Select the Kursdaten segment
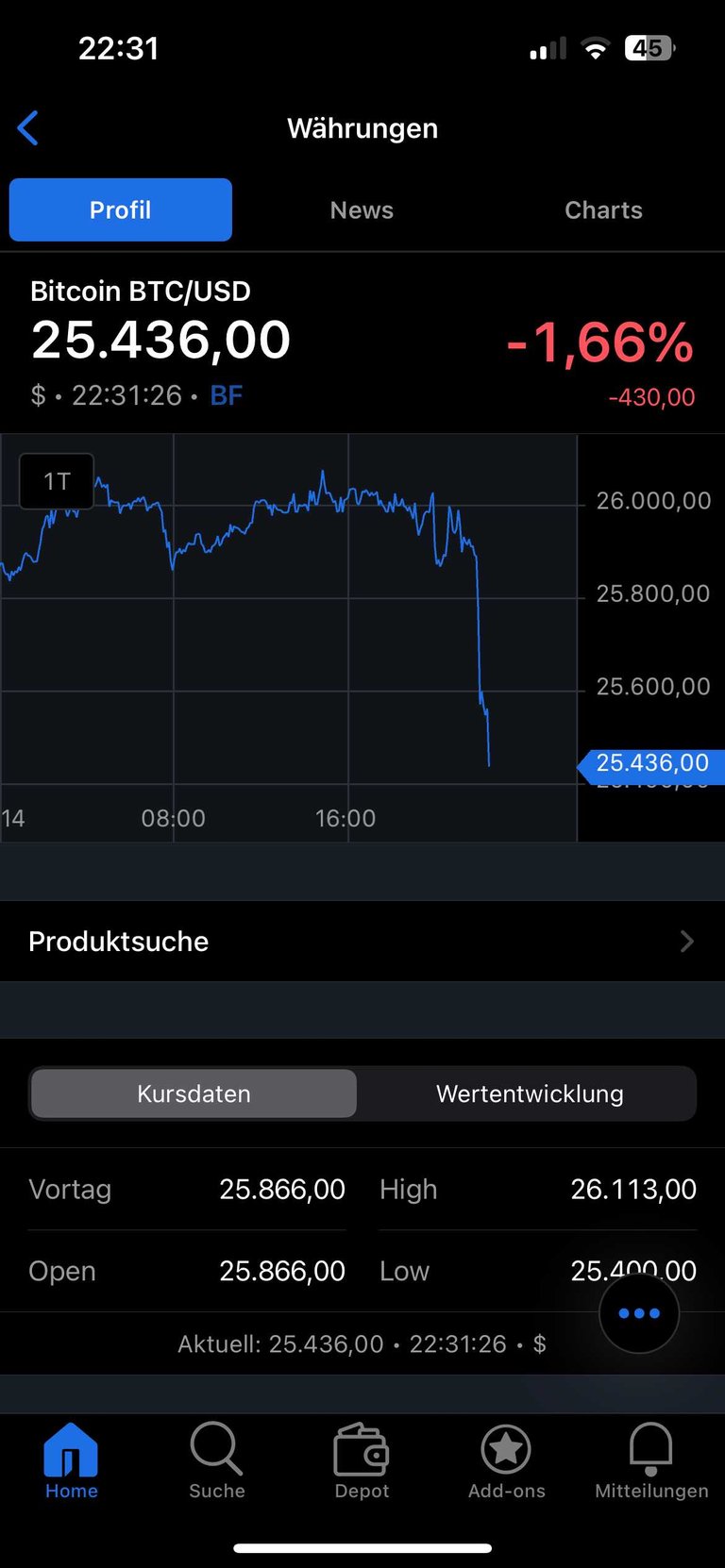The image size is (725, 1568). tap(194, 1093)
